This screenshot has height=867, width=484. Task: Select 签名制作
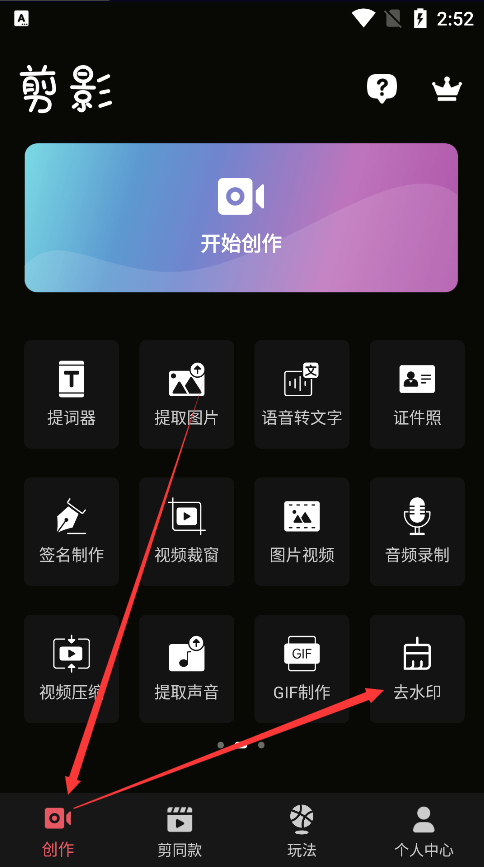point(71,531)
